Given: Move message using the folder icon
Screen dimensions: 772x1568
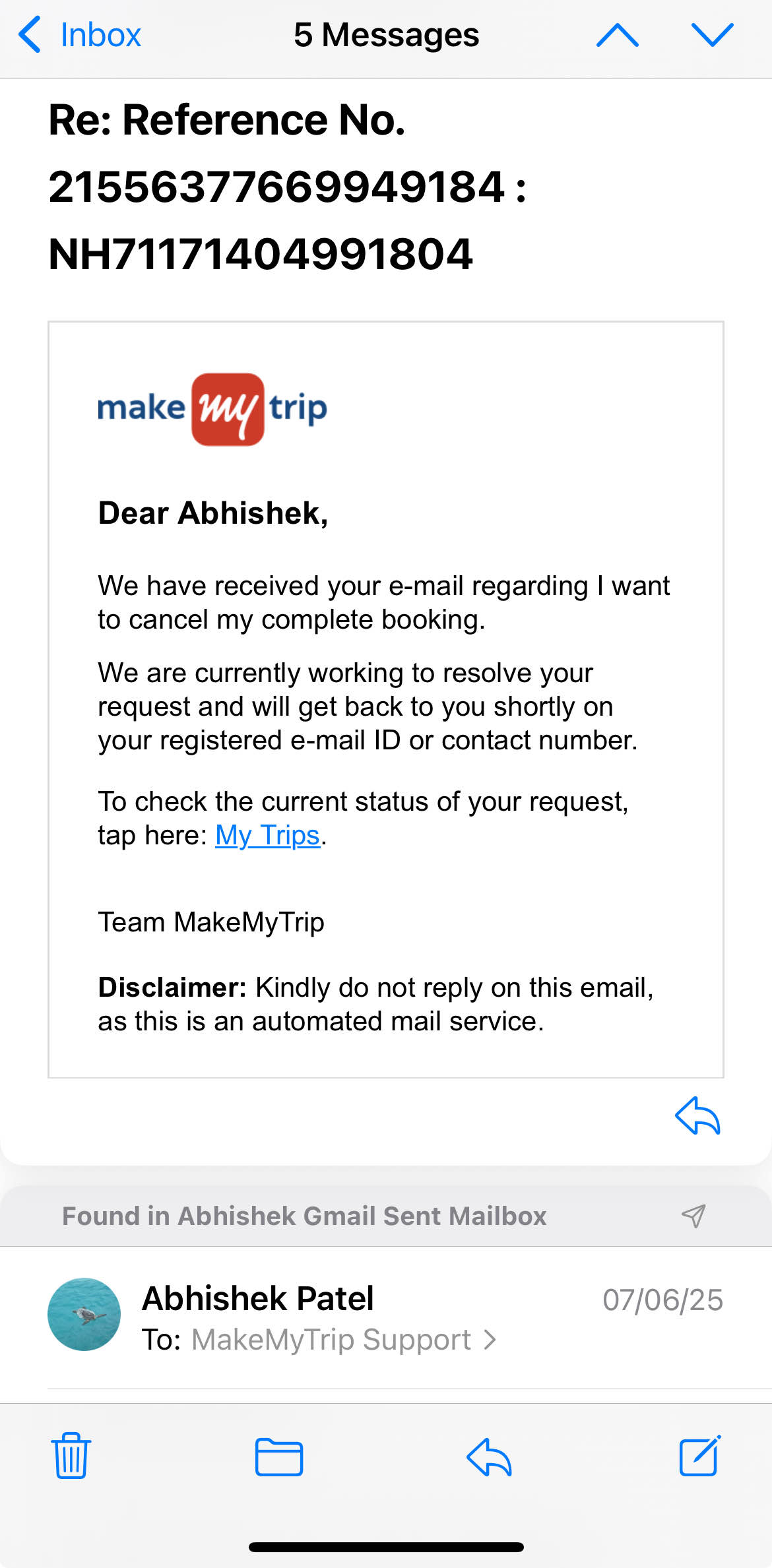Looking at the screenshot, I should [279, 1457].
